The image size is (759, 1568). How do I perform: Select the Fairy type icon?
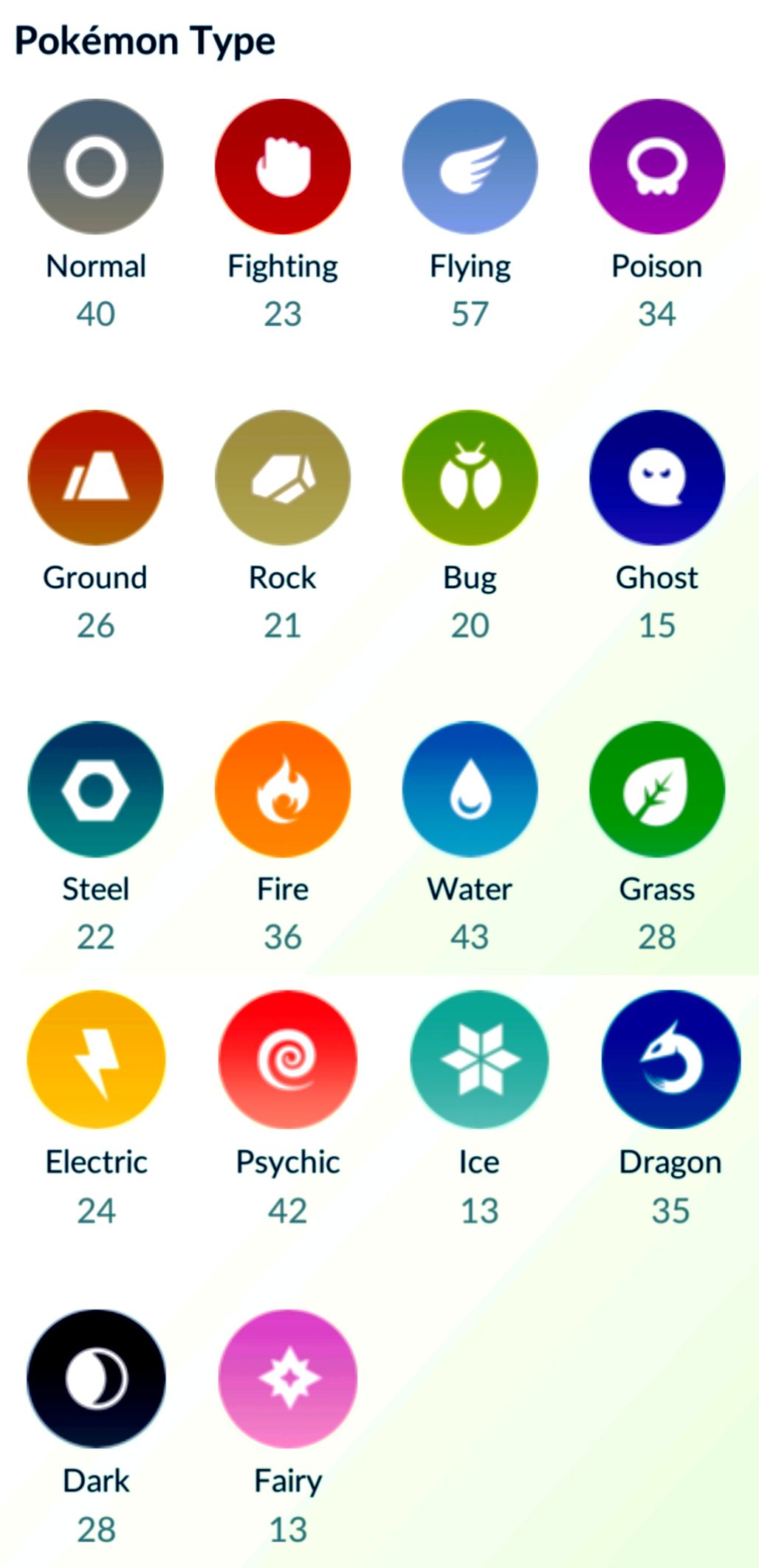pos(288,1378)
